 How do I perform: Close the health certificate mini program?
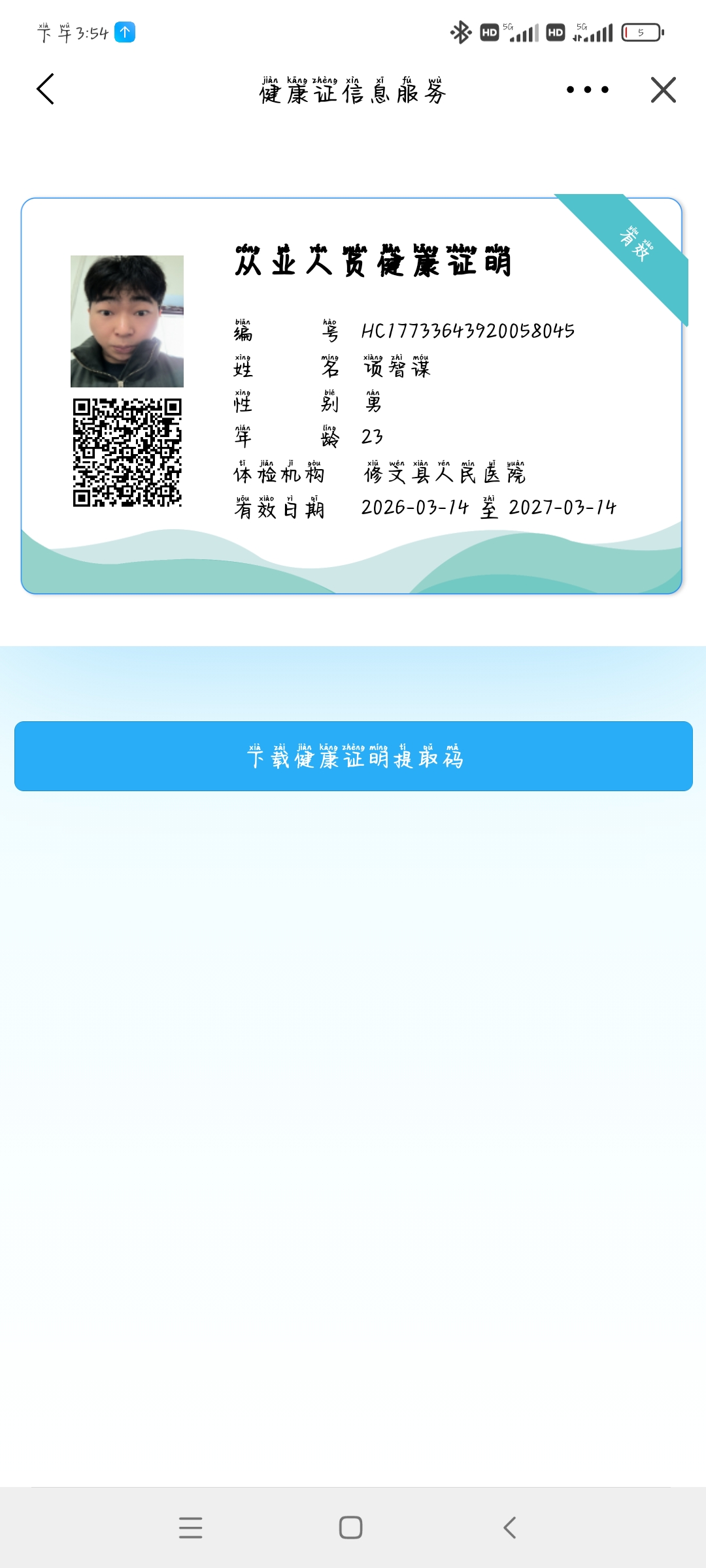coord(663,90)
